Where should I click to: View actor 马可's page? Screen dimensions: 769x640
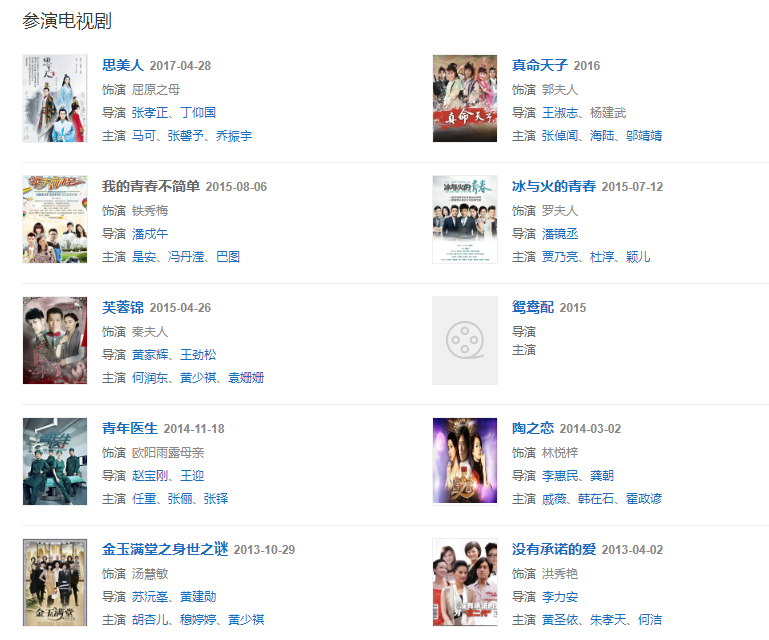tap(144, 135)
